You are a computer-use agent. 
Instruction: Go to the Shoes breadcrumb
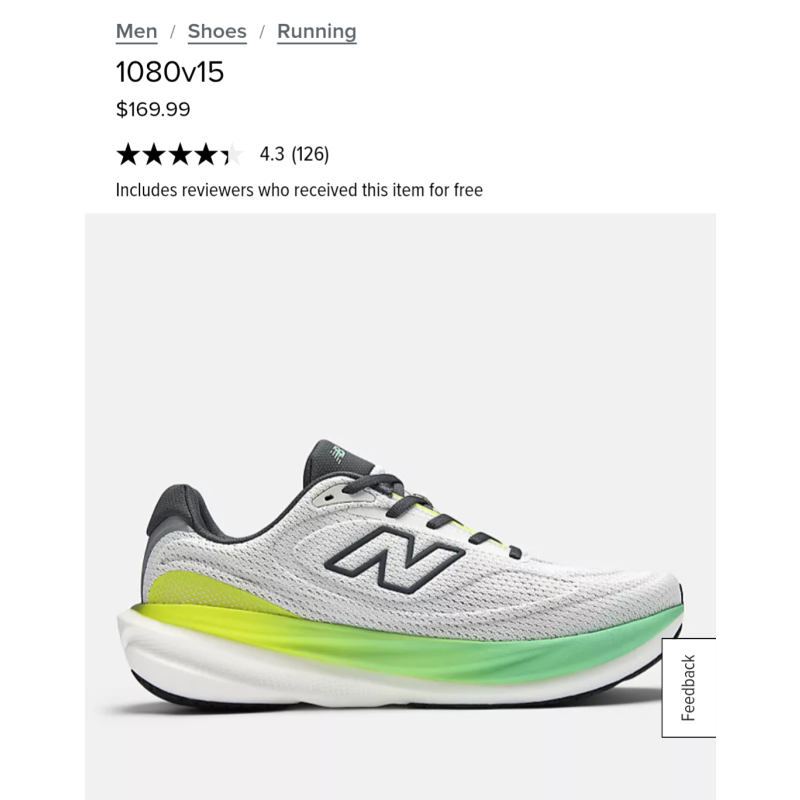tap(217, 32)
